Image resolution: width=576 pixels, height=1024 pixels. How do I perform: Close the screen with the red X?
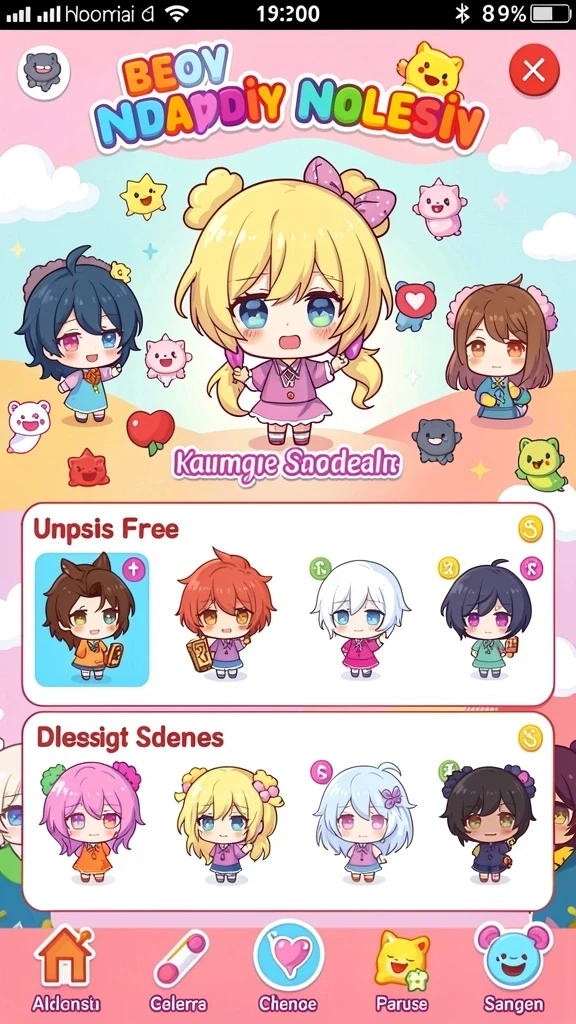click(534, 70)
